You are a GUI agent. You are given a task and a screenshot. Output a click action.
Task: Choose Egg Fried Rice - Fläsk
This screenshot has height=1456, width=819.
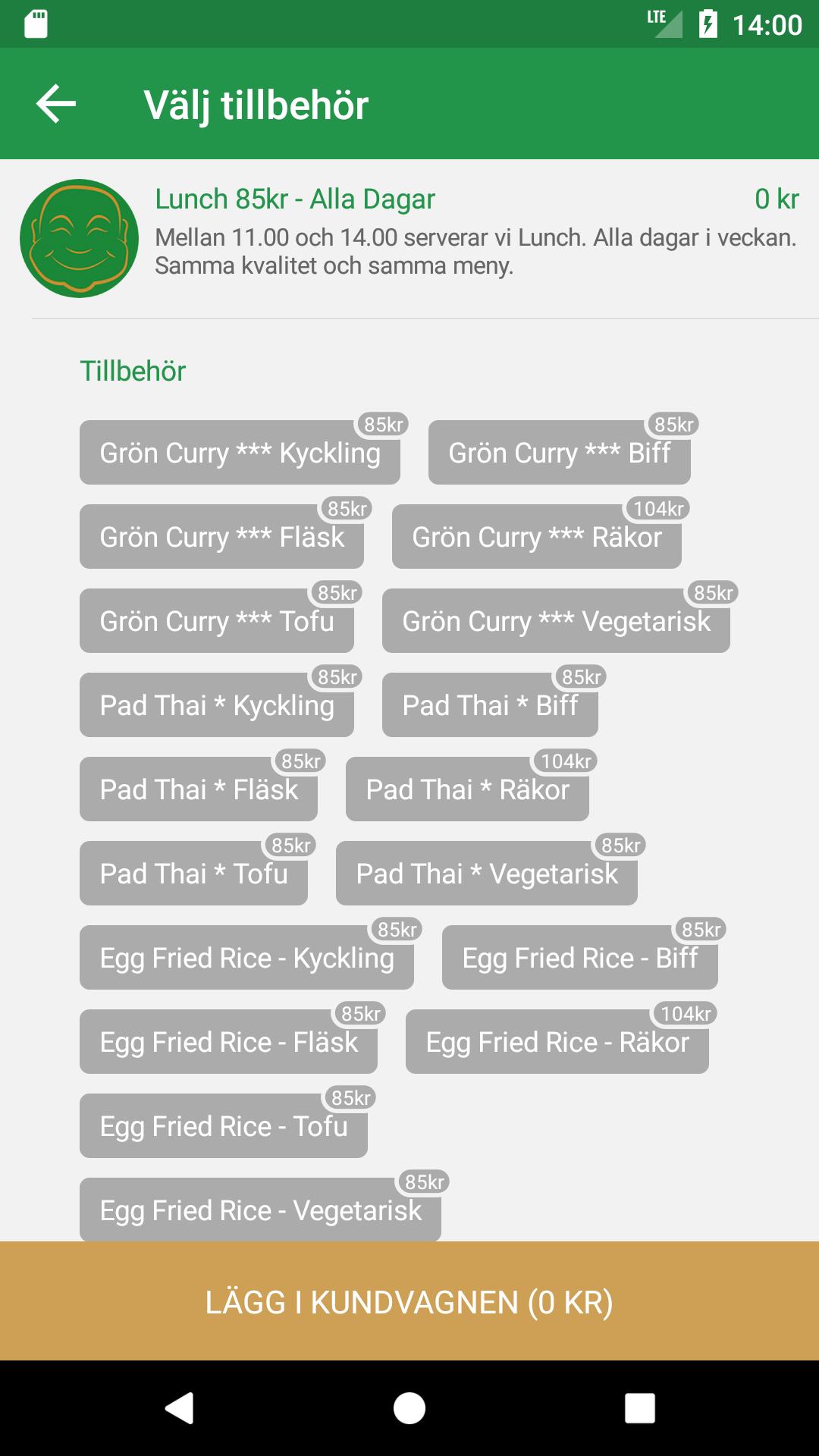pos(228,1042)
